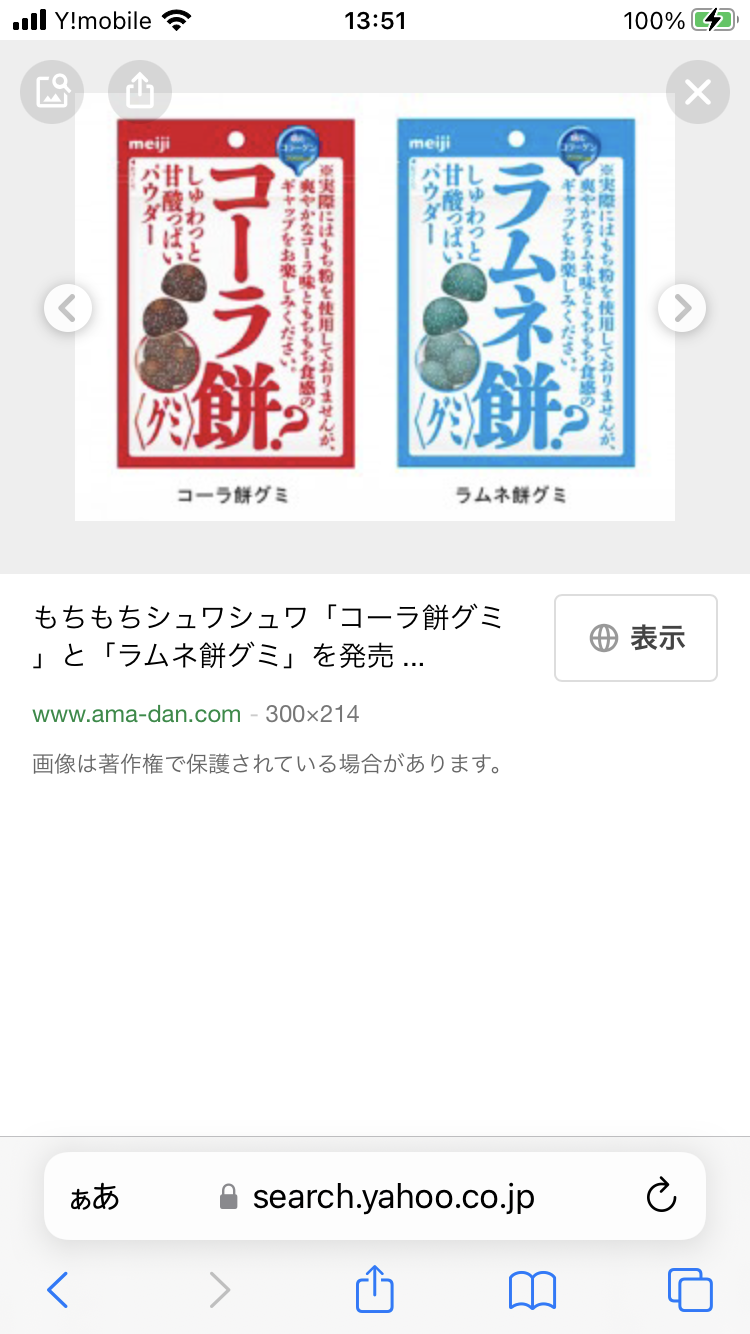Reload the page
The width and height of the screenshot is (750, 1334).
[x=662, y=1196]
